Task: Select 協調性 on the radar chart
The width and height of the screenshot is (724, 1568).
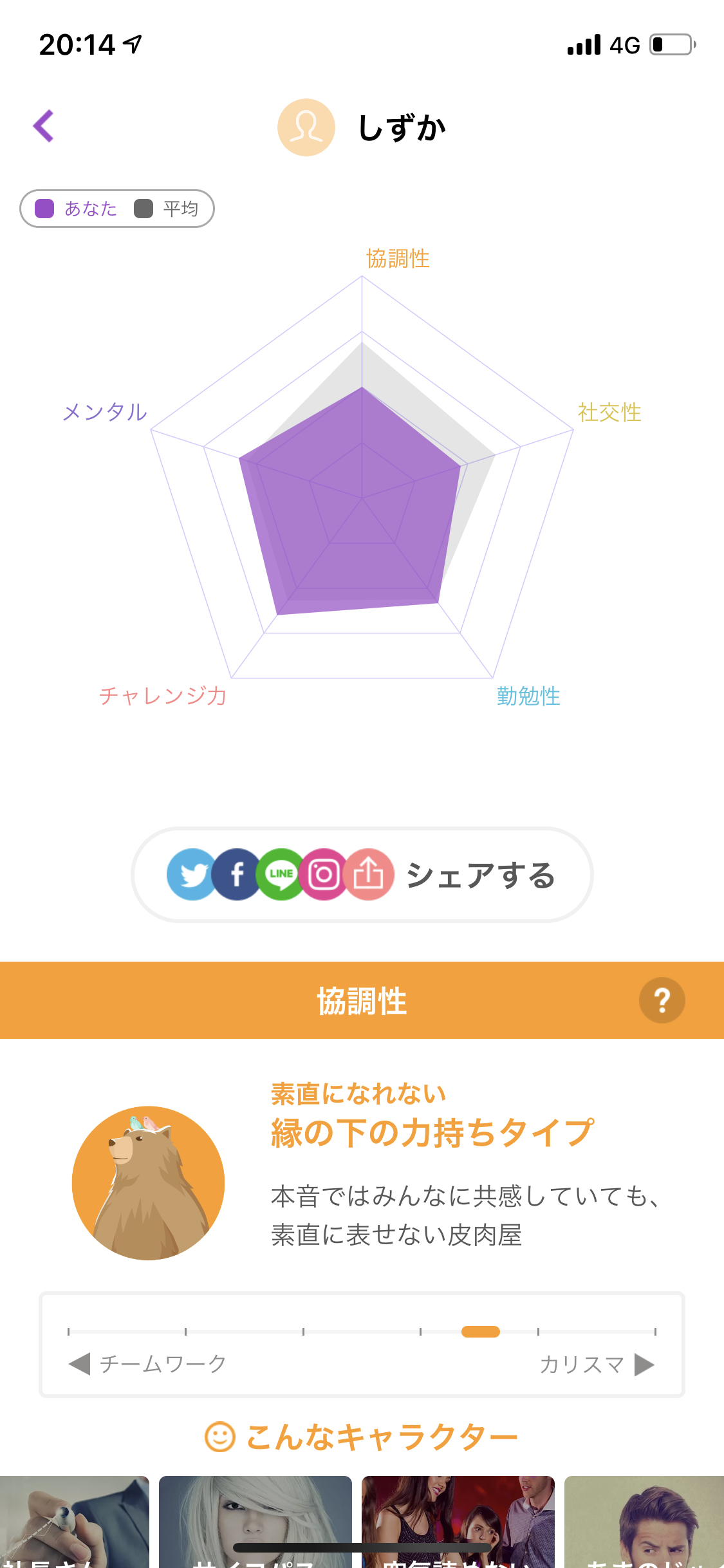Action: pyautogui.click(x=398, y=259)
